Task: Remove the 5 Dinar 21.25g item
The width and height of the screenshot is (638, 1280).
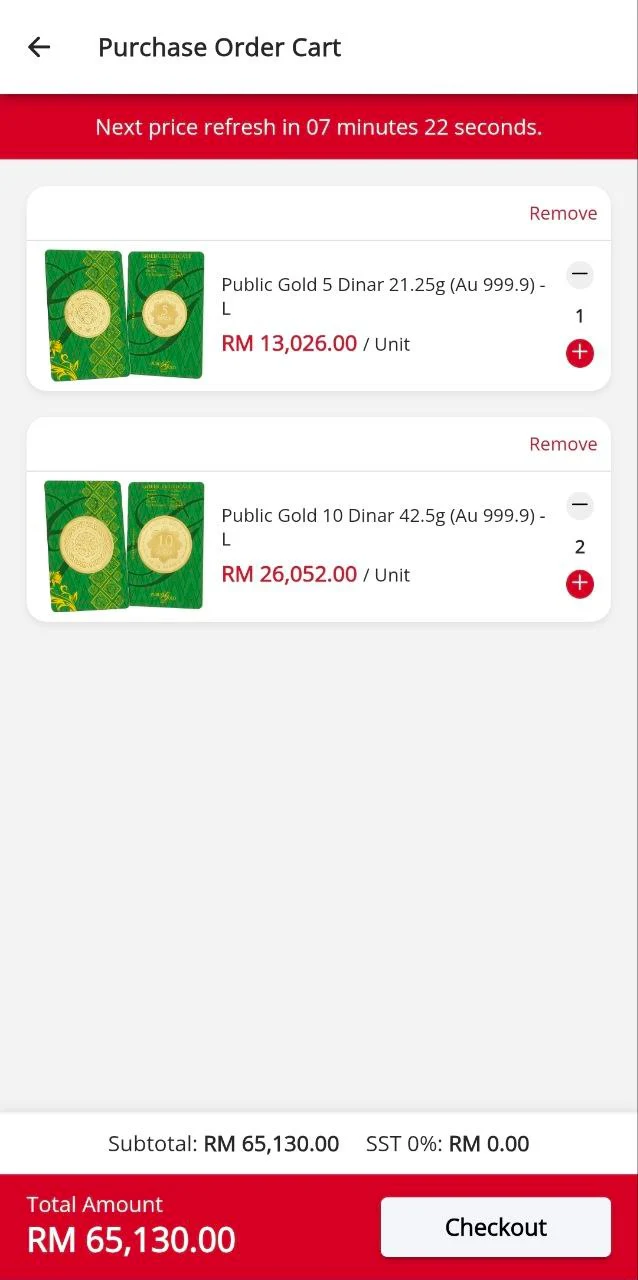Action: pos(563,213)
